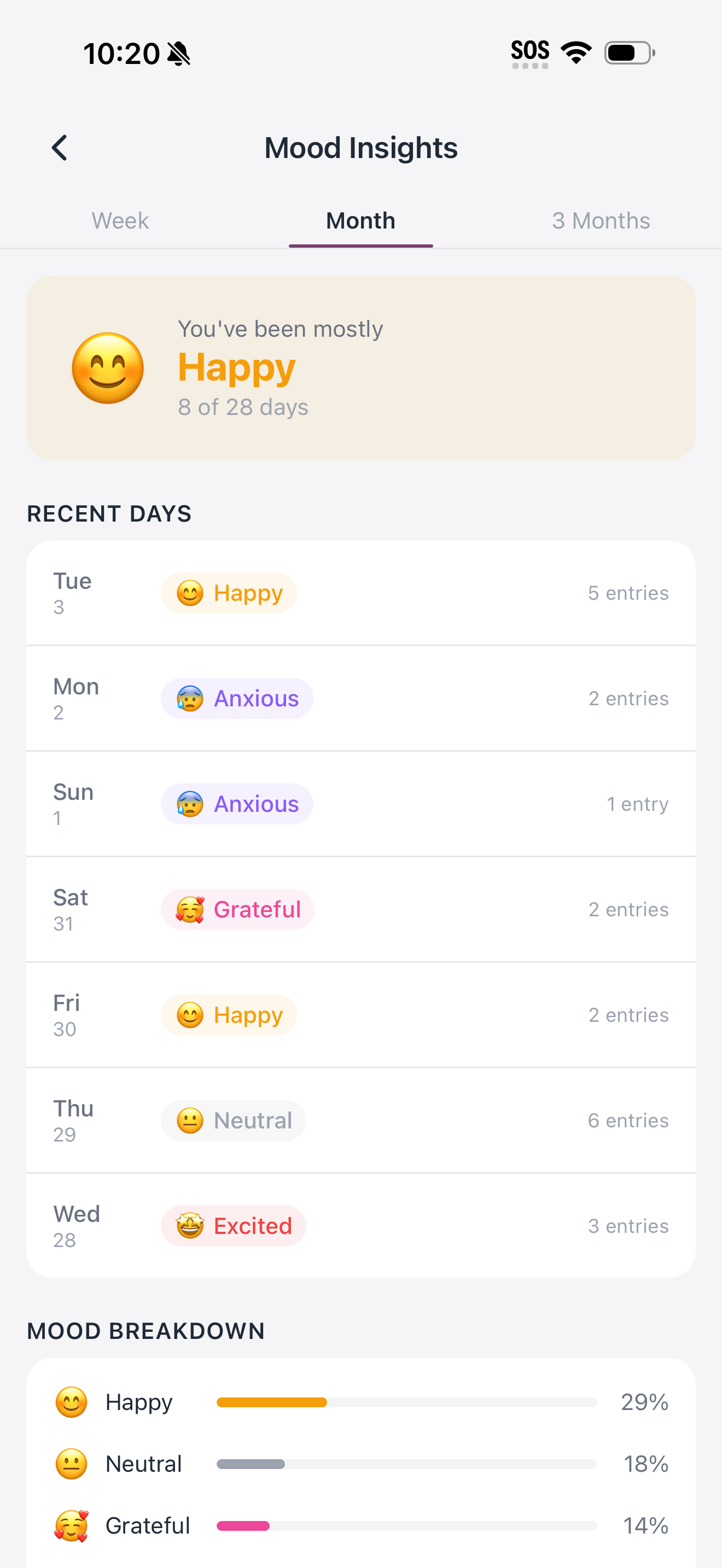Tap the '8 of 28 days' summary text
Image resolution: width=722 pixels, height=1568 pixels.
[x=242, y=407]
